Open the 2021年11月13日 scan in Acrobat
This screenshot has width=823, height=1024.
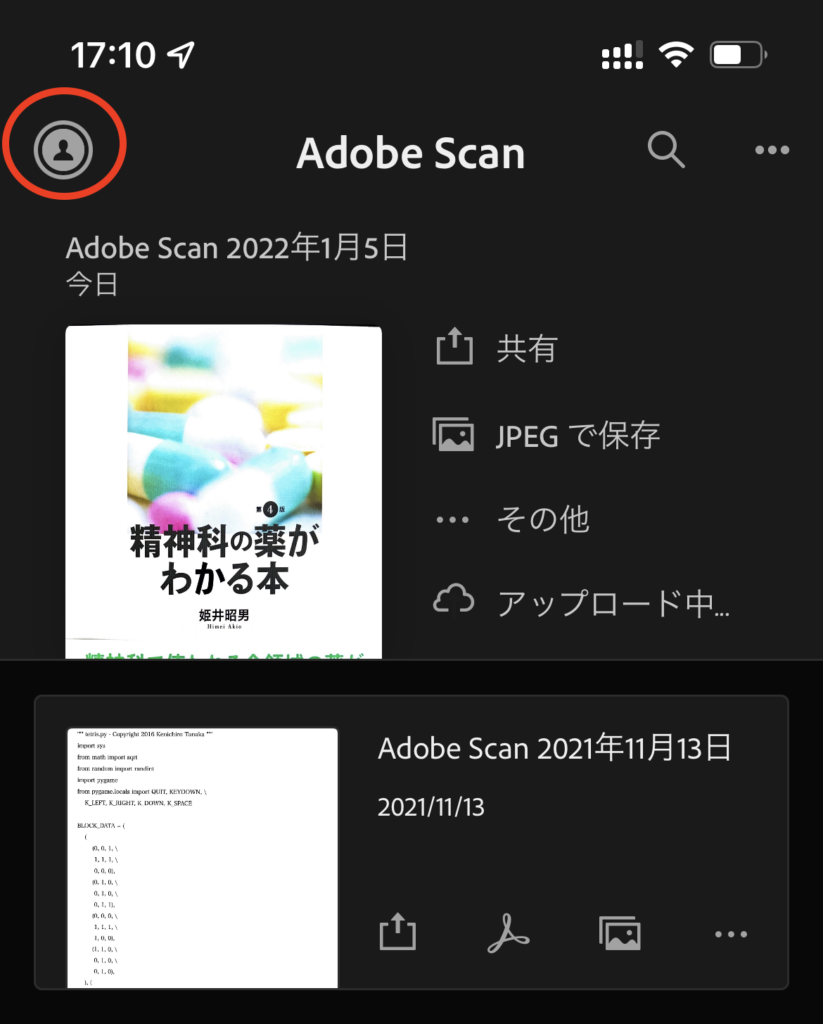point(508,934)
